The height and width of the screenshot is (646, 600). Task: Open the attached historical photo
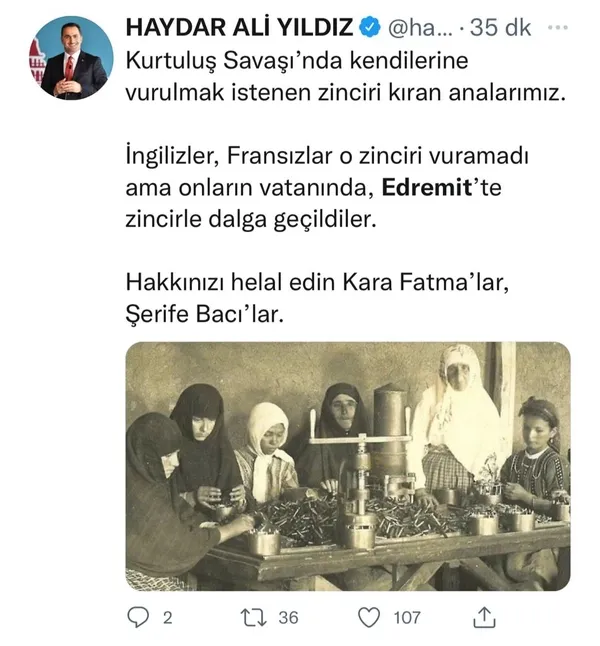pos(347,467)
